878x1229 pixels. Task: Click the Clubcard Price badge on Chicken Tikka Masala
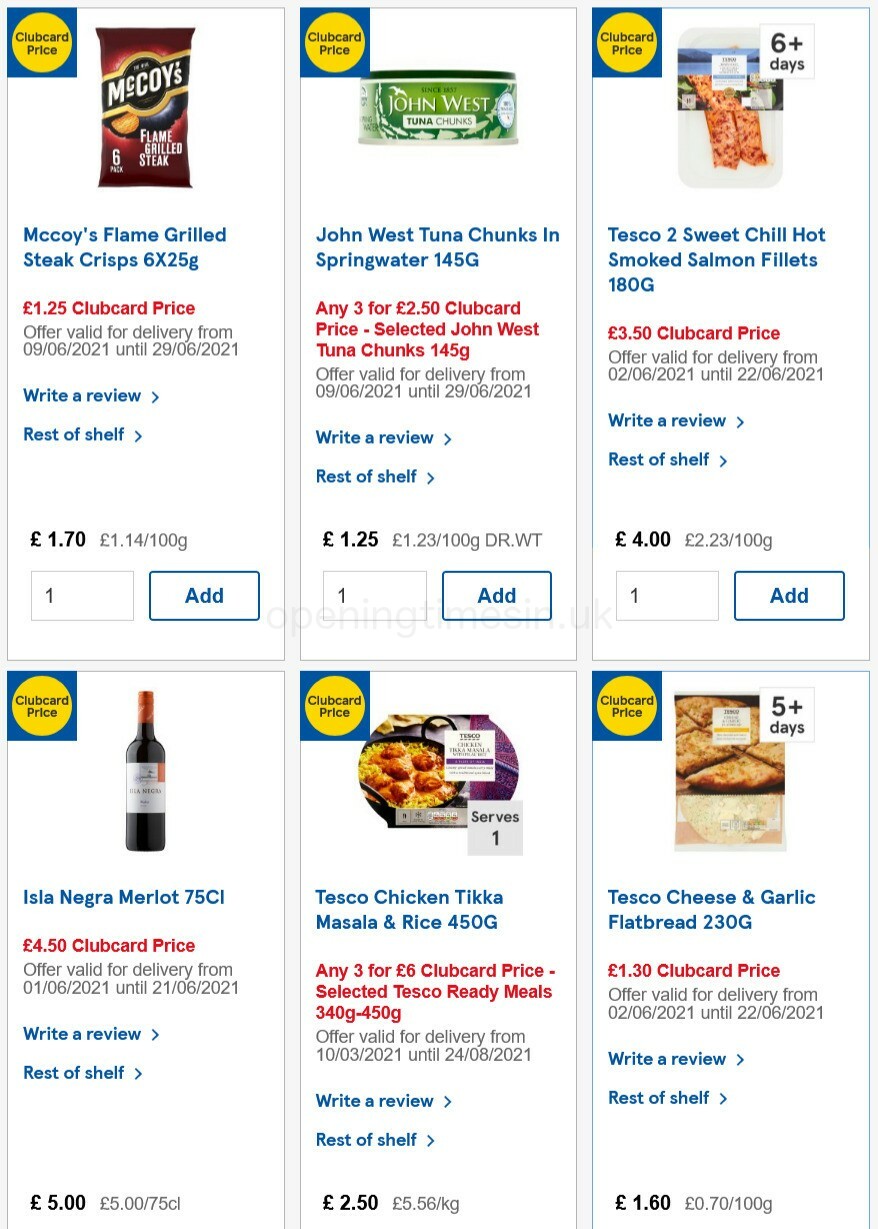pyautogui.click(x=334, y=706)
